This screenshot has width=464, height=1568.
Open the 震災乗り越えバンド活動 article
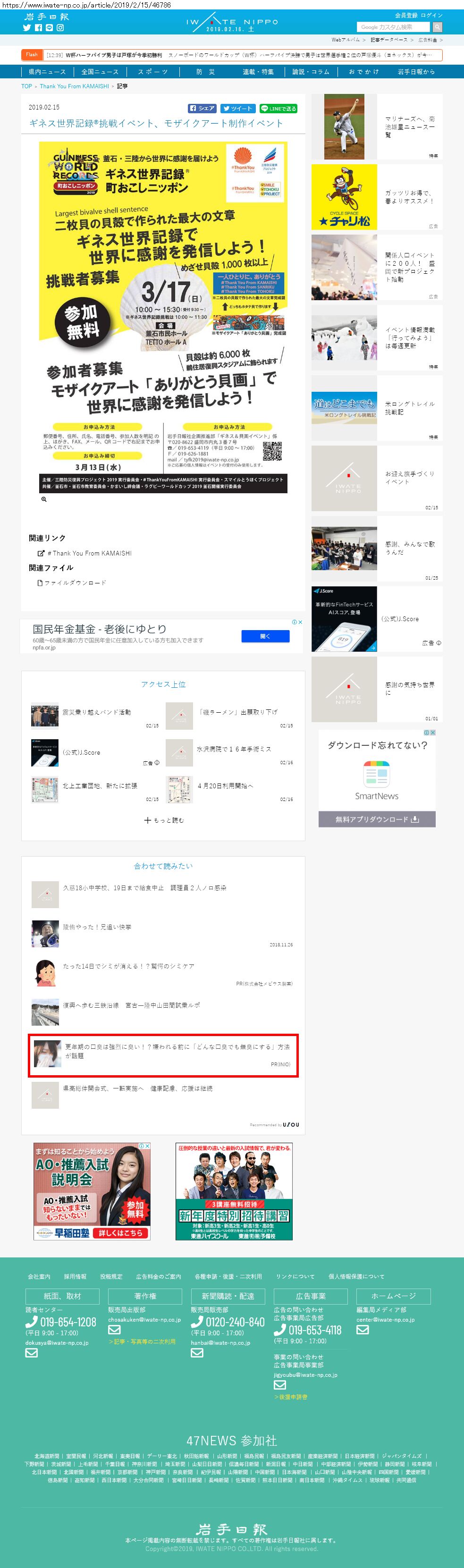[96, 712]
